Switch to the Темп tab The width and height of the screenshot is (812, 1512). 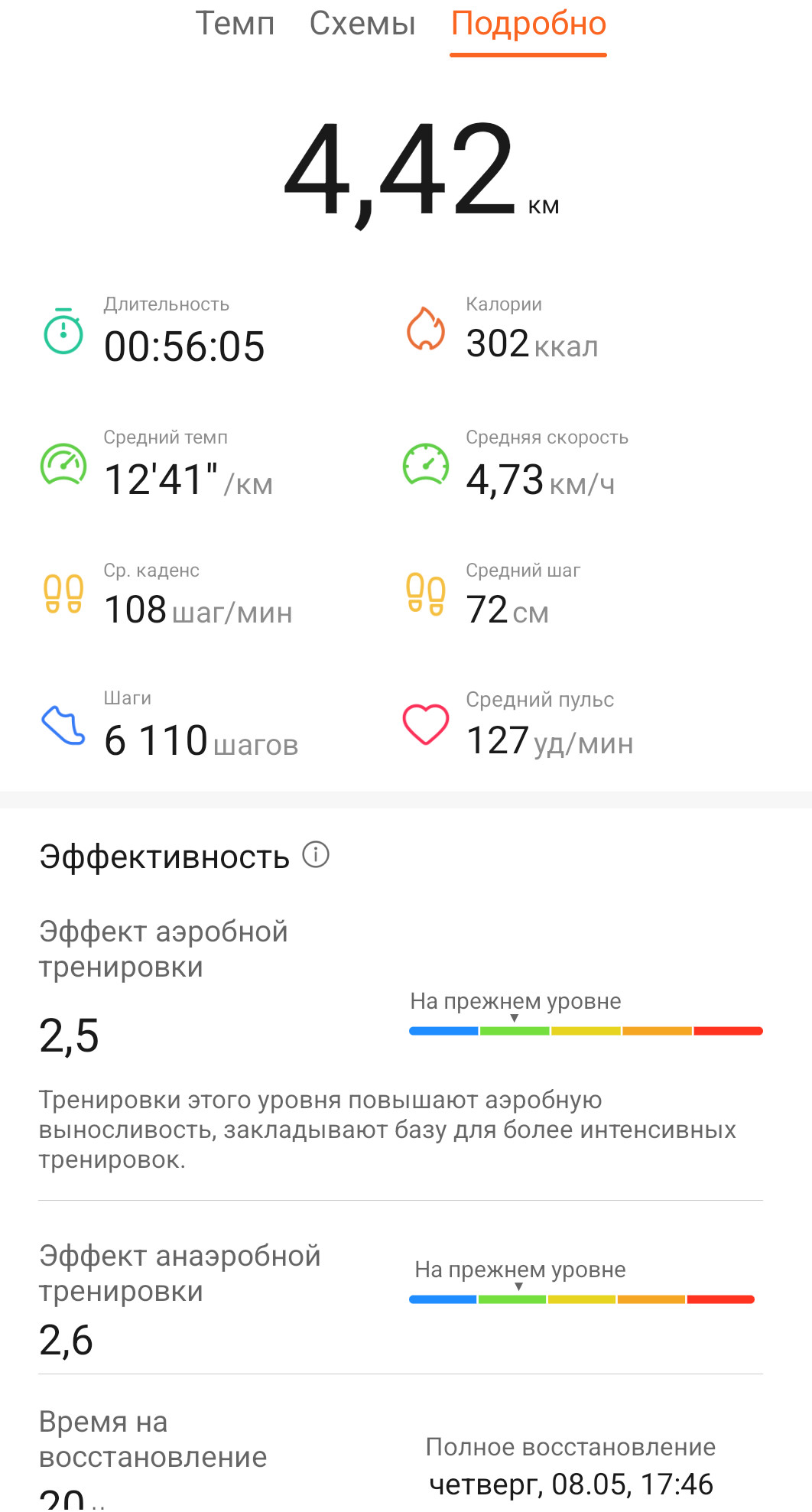235,24
